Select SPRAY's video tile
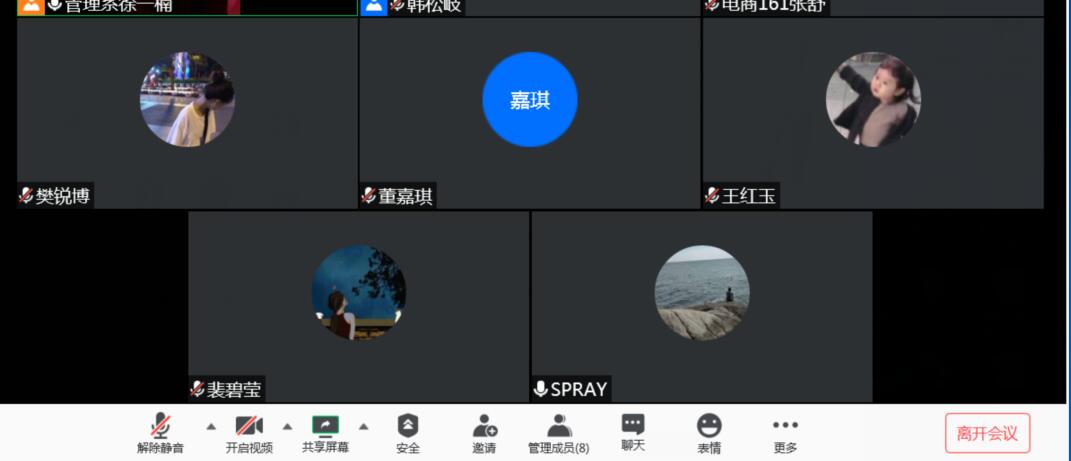 coord(701,305)
